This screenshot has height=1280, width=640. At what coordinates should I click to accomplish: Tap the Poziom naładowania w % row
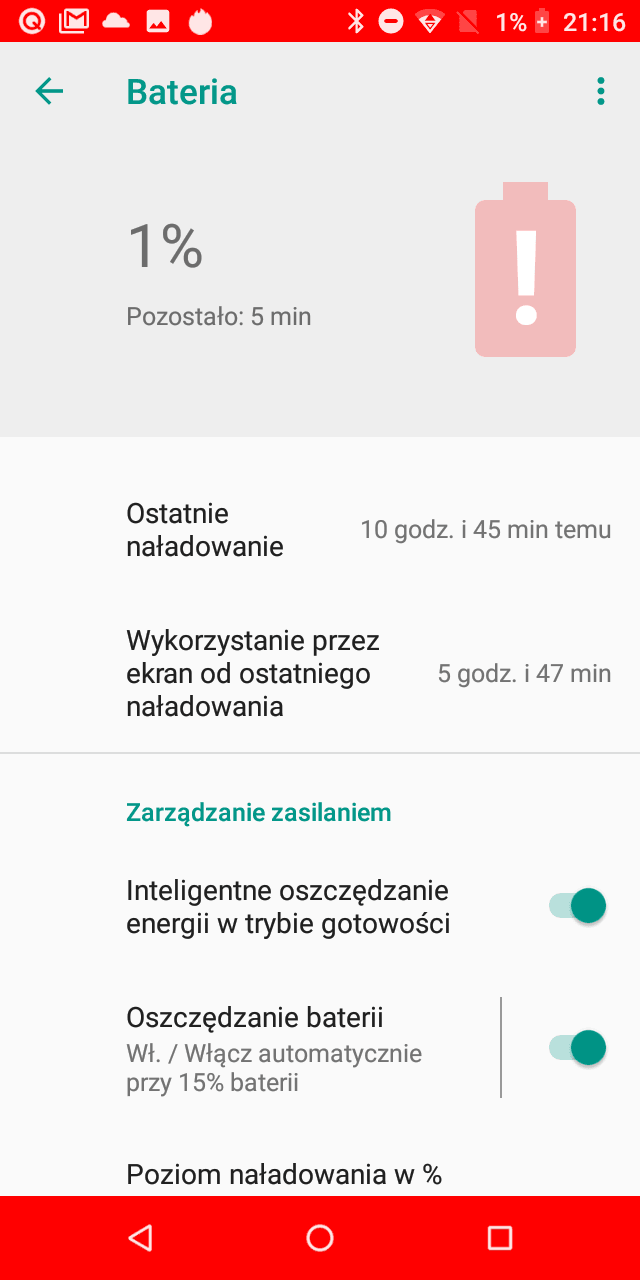pyautogui.click(x=320, y=1174)
